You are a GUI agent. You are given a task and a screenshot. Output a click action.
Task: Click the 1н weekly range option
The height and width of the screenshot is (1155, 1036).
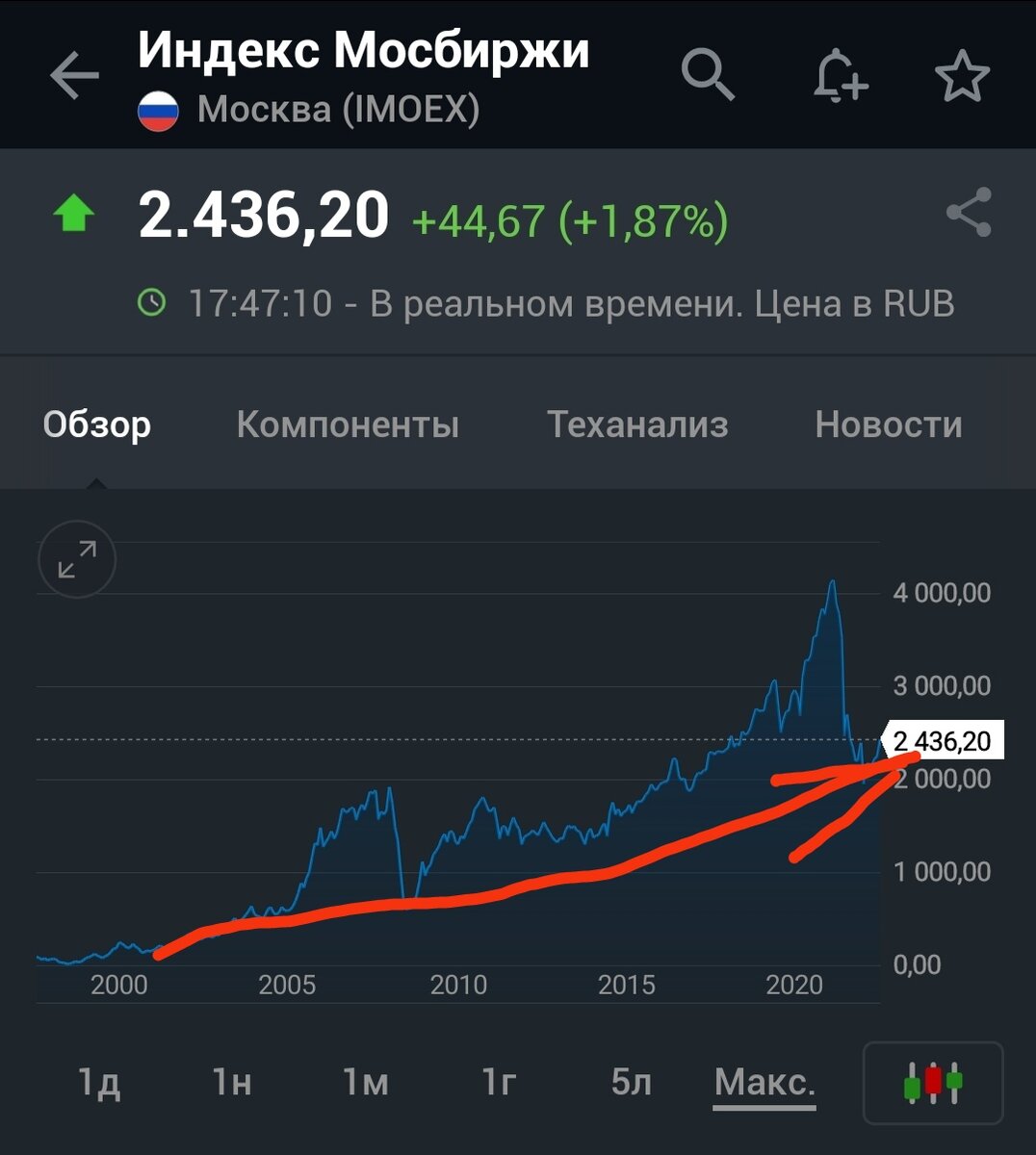pos(231,1082)
